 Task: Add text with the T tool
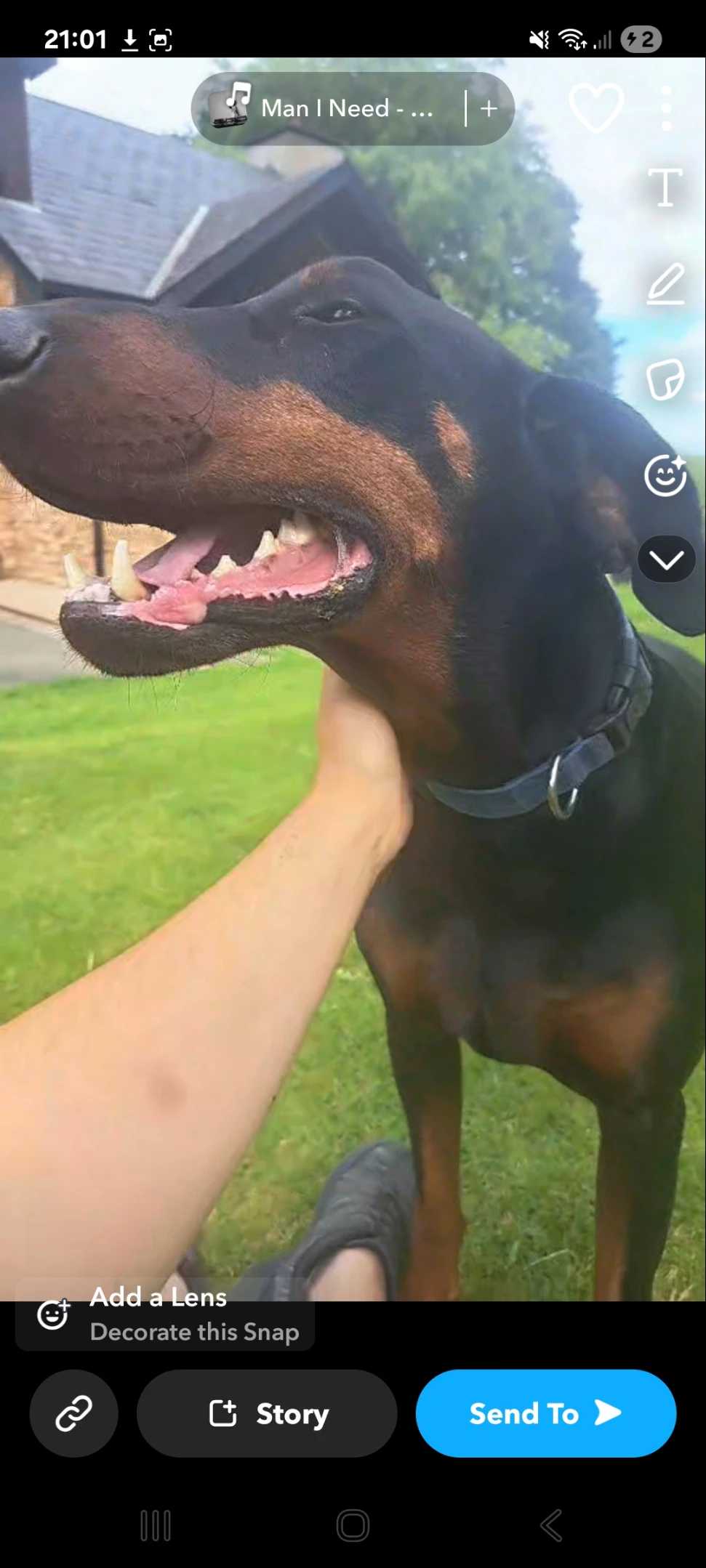click(x=665, y=187)
